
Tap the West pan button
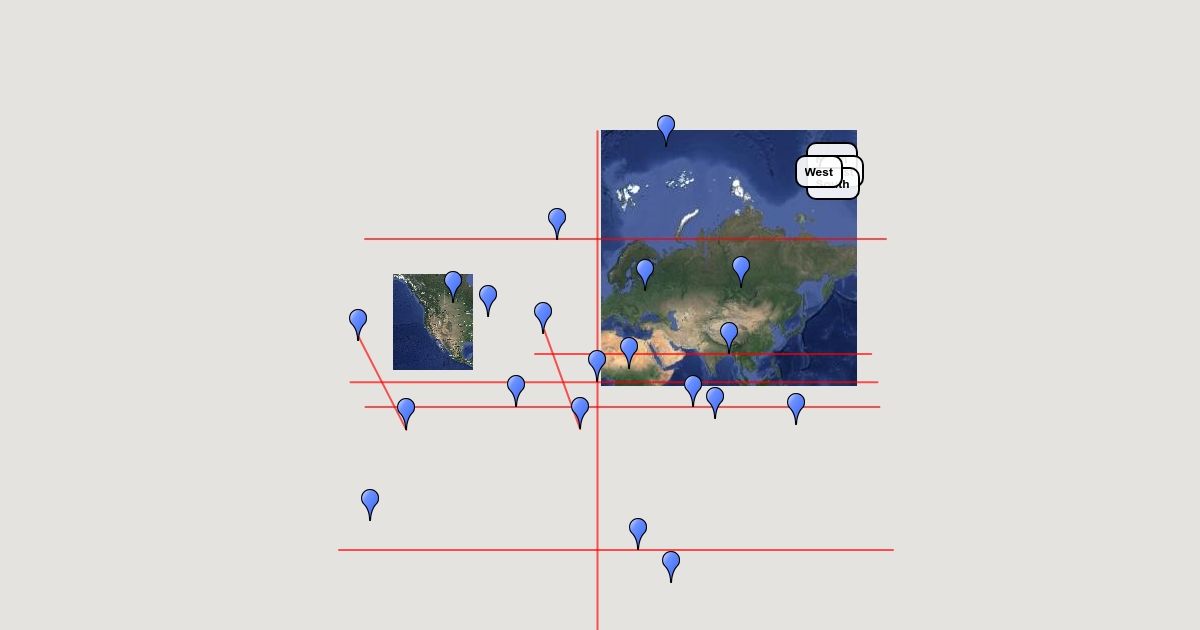818,172
